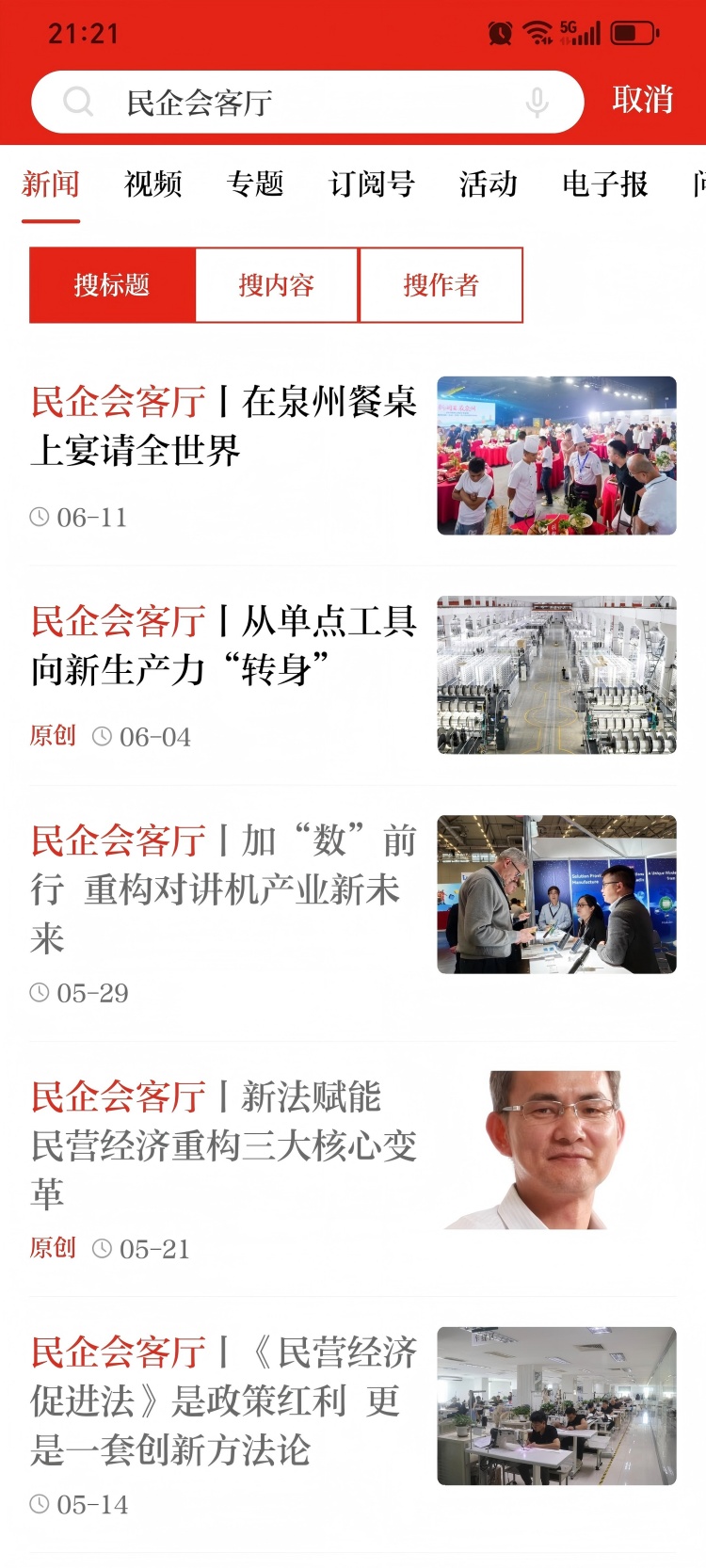Open the 订阅号 tab
This screenshot has height=1568, width=706.
point(372,184)
